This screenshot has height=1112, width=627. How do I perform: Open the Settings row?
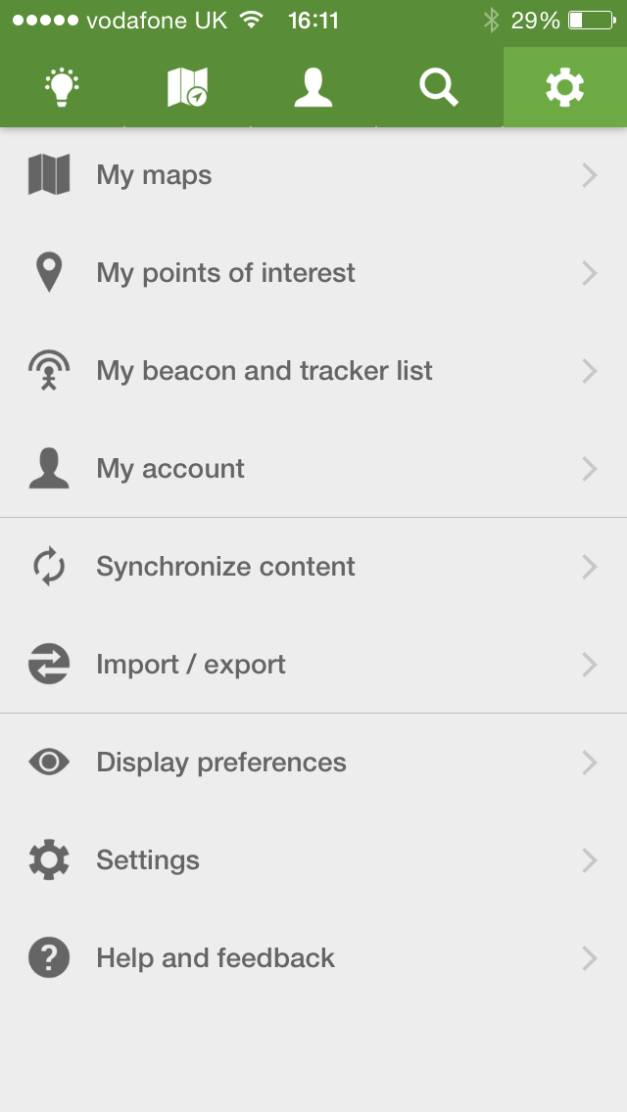(x=313, y=860)
